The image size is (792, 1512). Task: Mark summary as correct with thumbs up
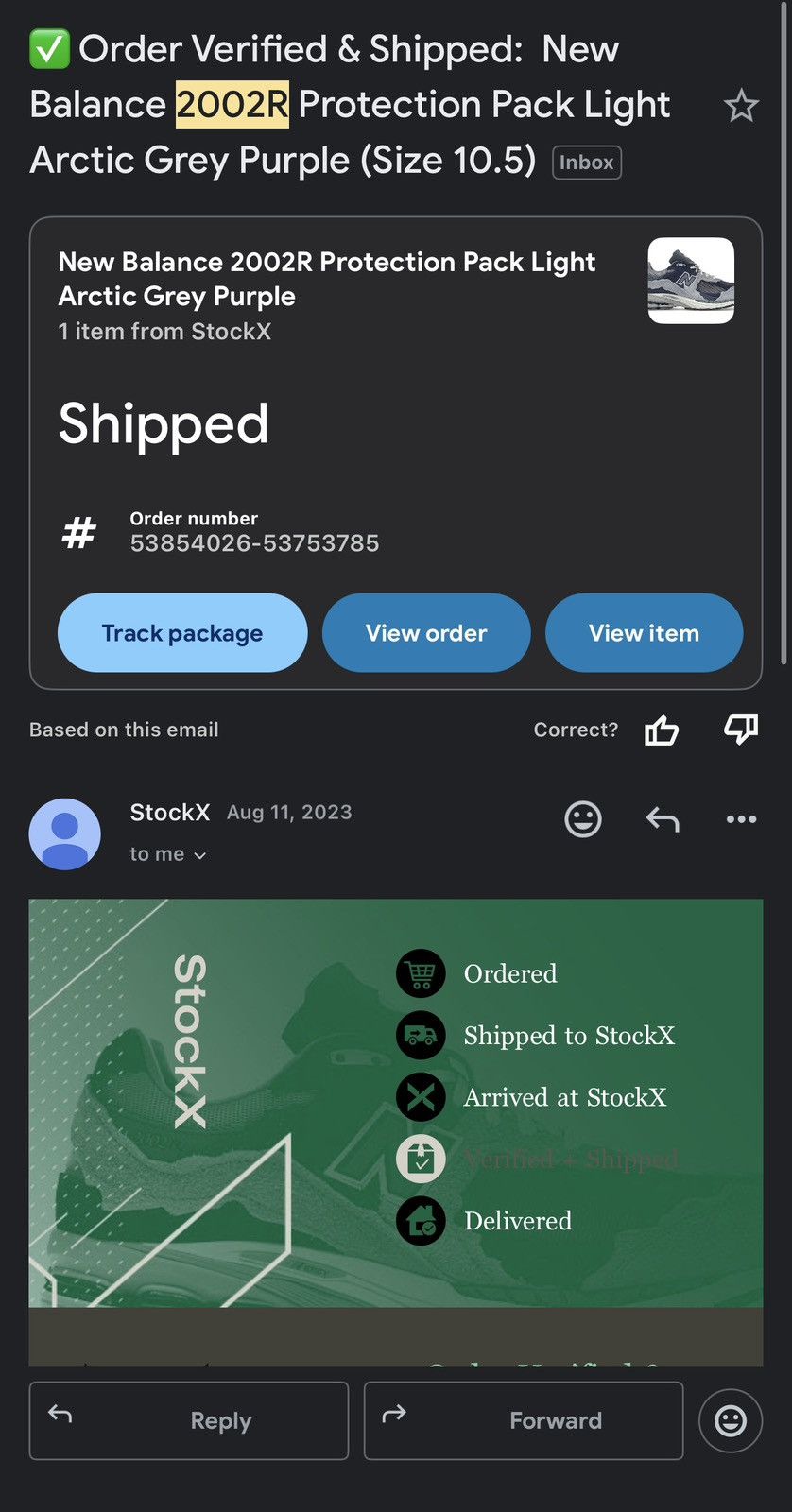pyautogui.click(x=662, y=730)
